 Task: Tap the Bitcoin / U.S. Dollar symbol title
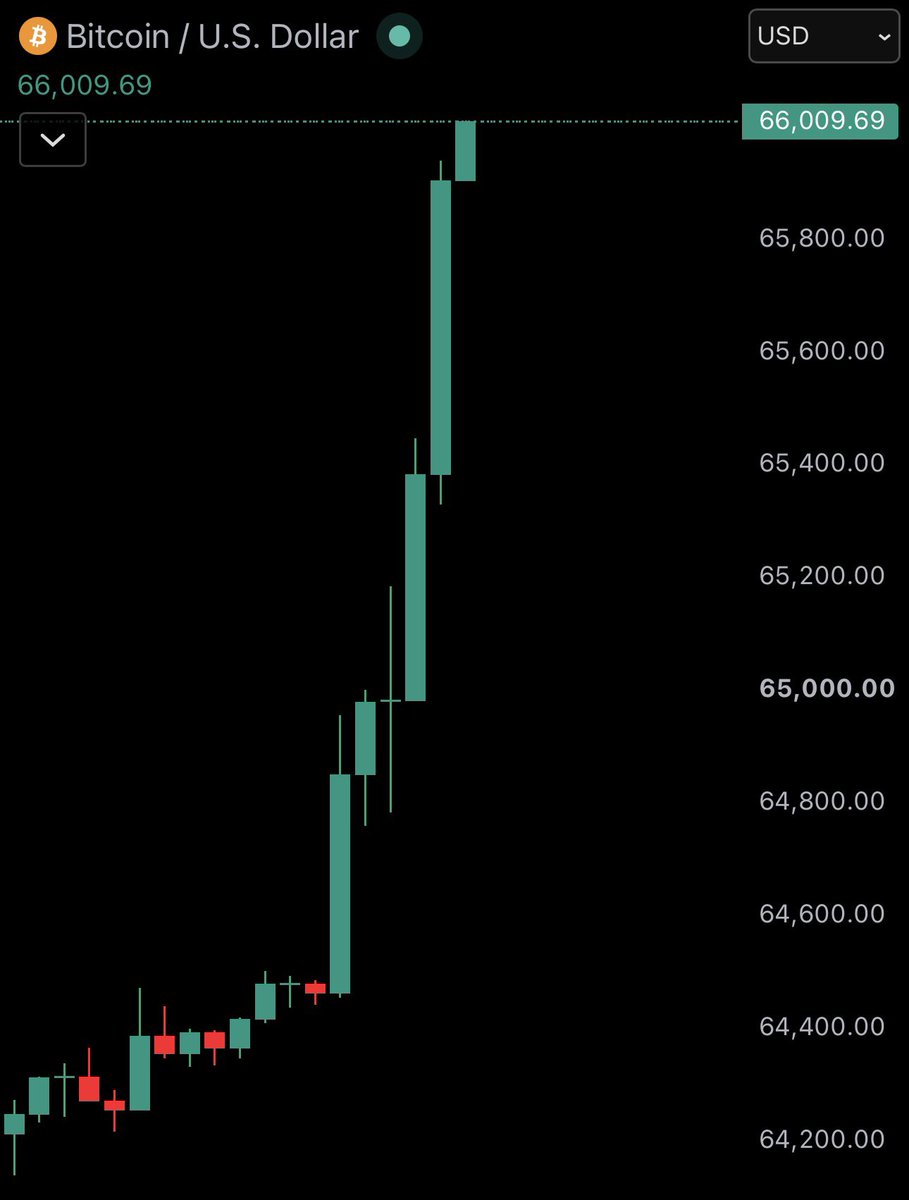tap(212, 37)
